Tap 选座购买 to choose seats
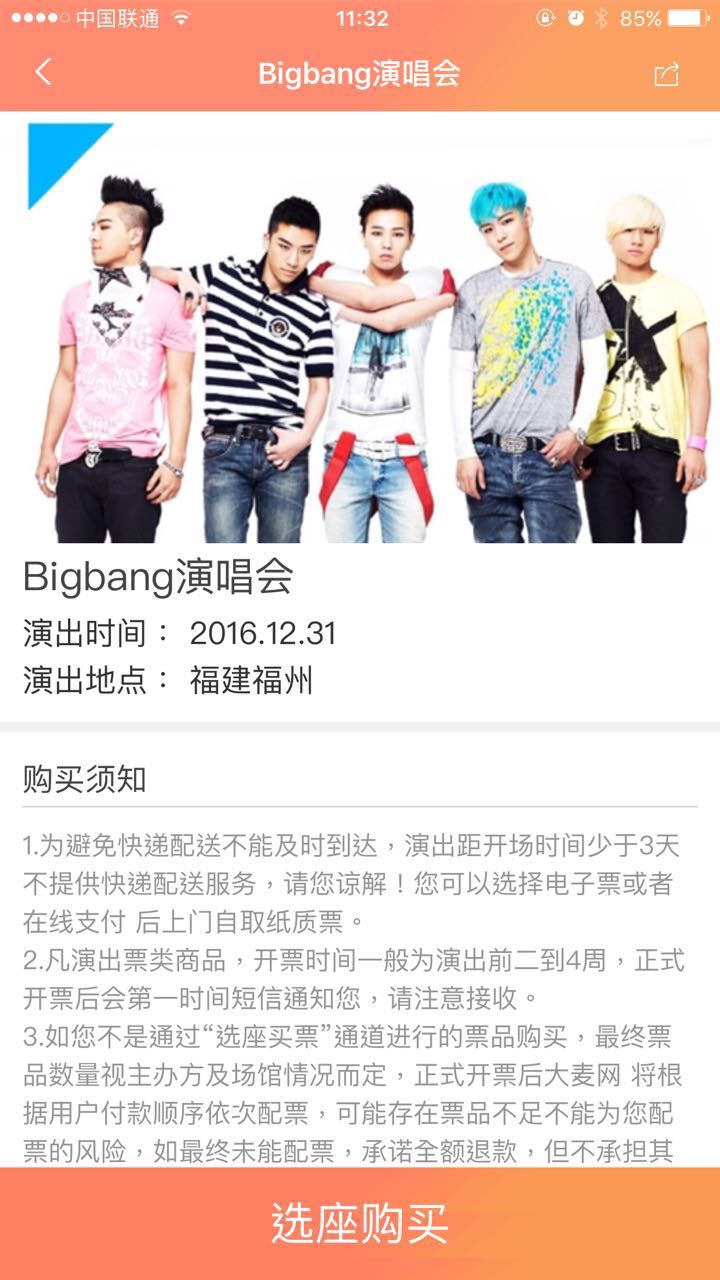The width and height of the screenshot is (720, 1280). 360,1223
